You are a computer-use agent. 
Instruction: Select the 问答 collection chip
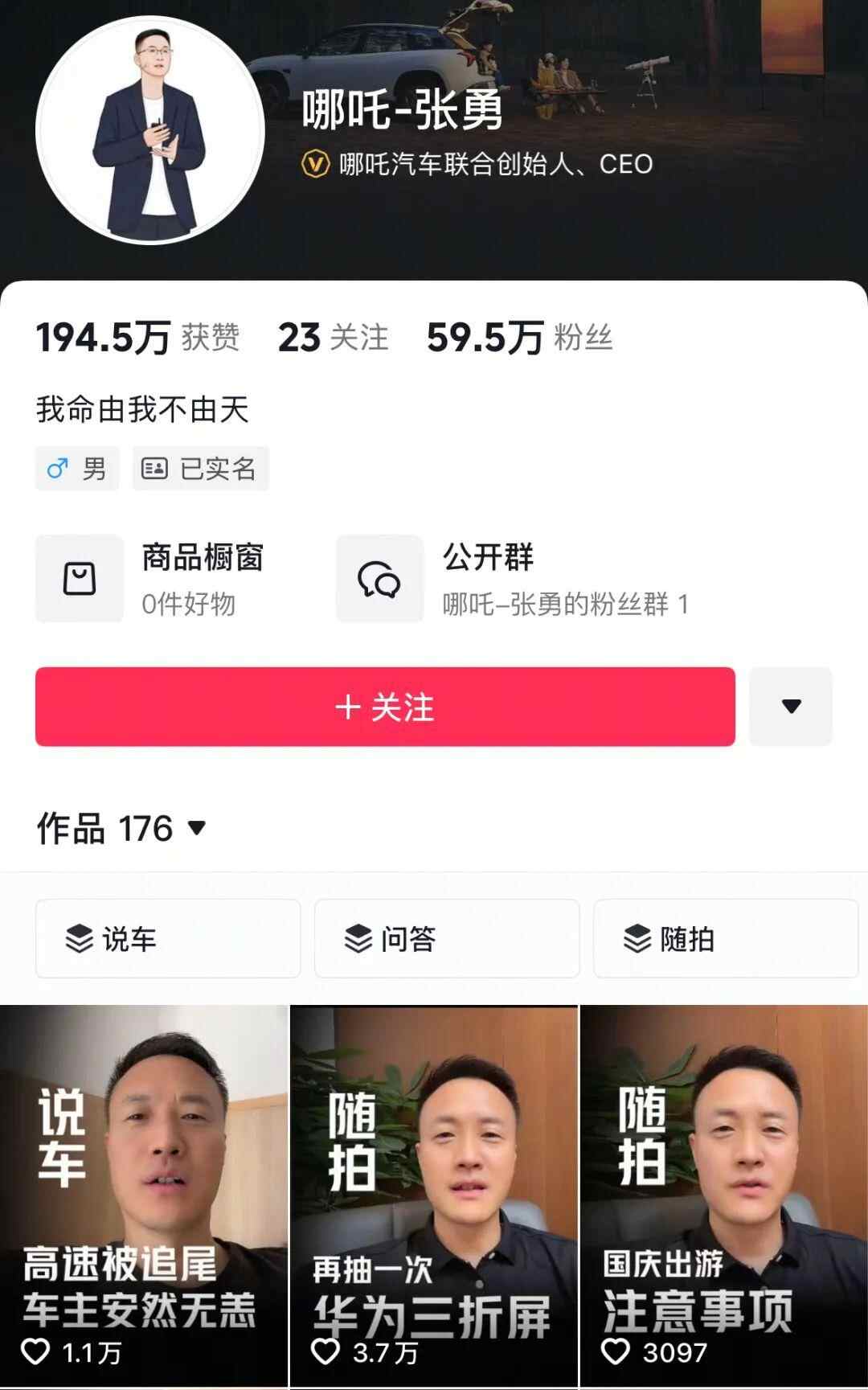(x=447, y=938)
